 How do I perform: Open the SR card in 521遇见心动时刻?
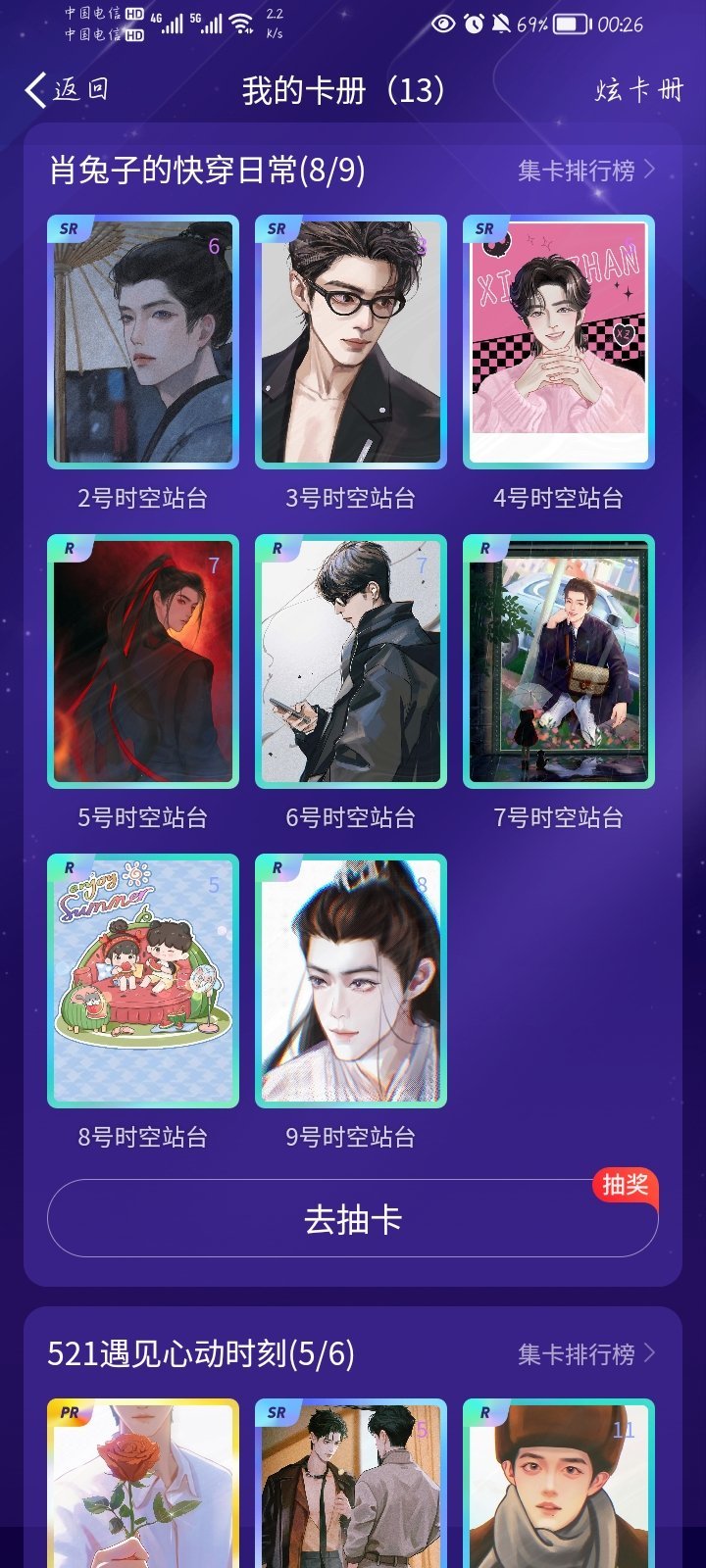point(351,1485)
